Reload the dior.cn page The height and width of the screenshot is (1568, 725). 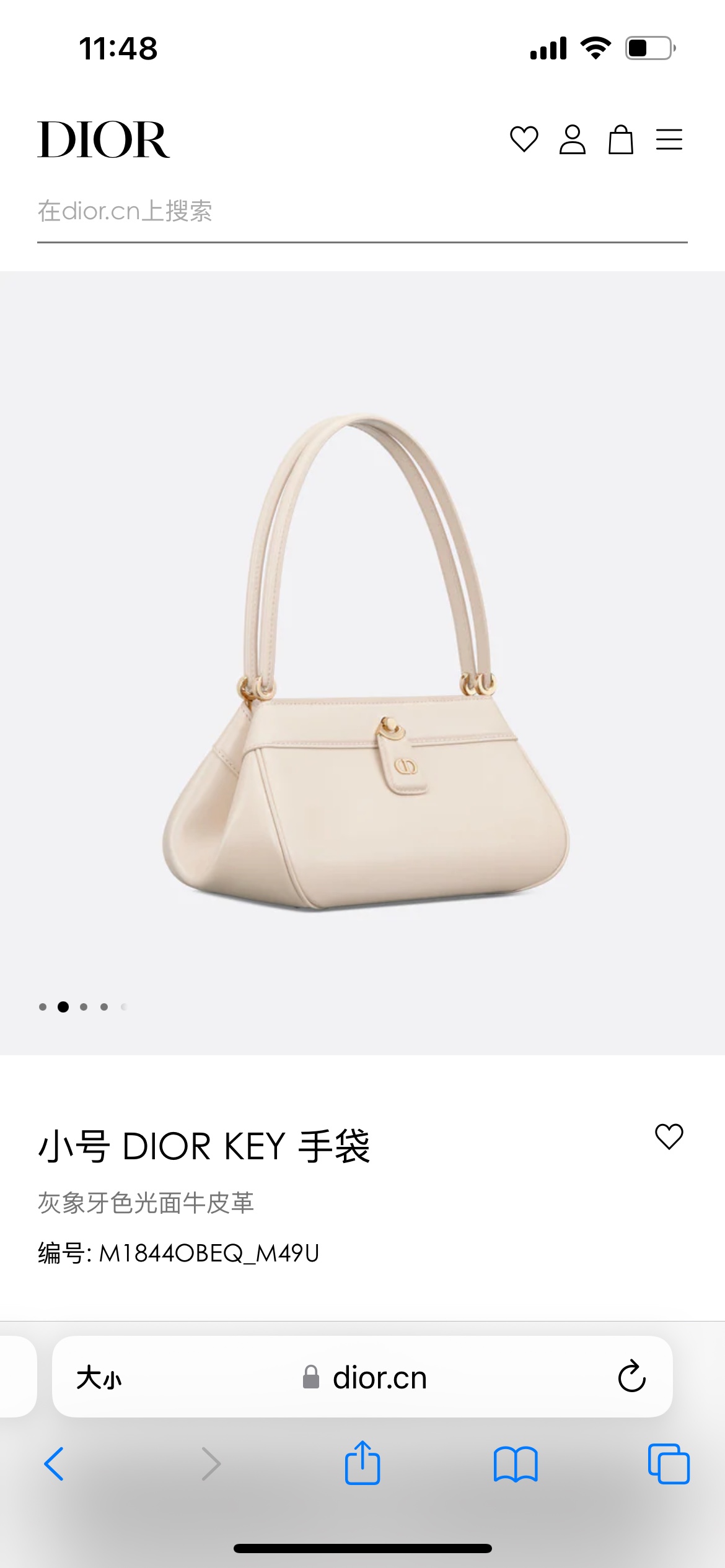[x=632, y=1377]
